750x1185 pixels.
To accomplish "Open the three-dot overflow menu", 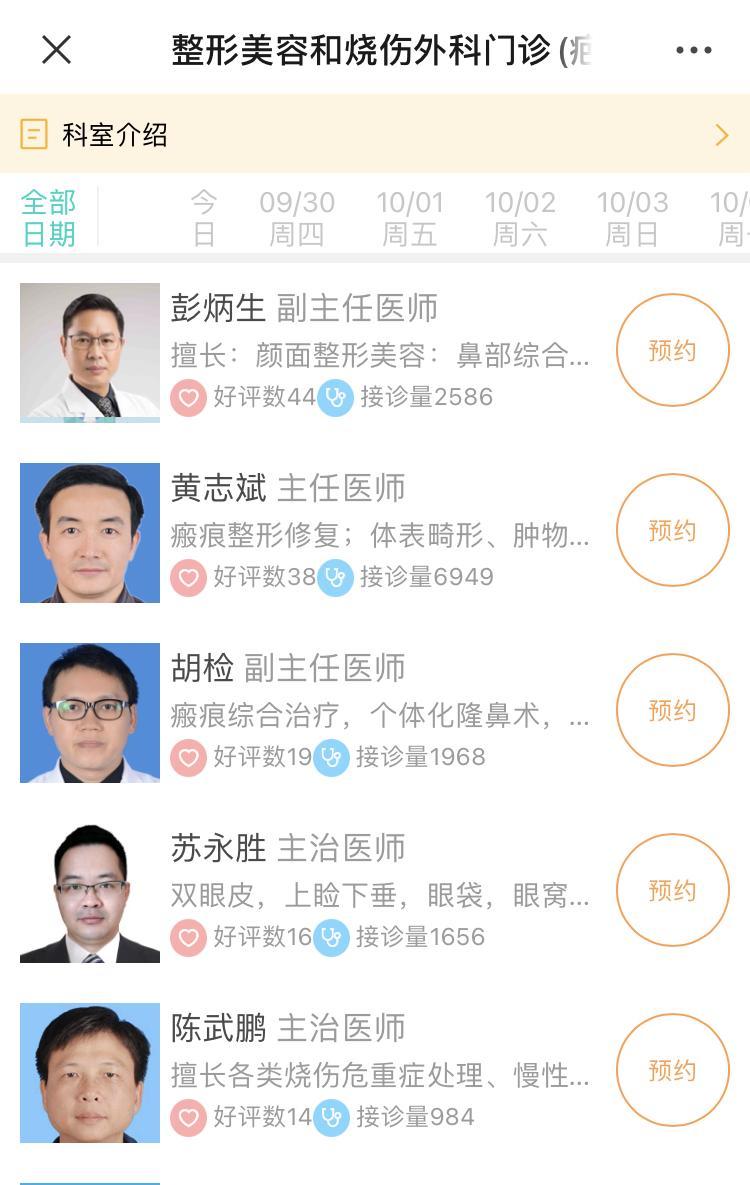I will click(x=693, y=50).
